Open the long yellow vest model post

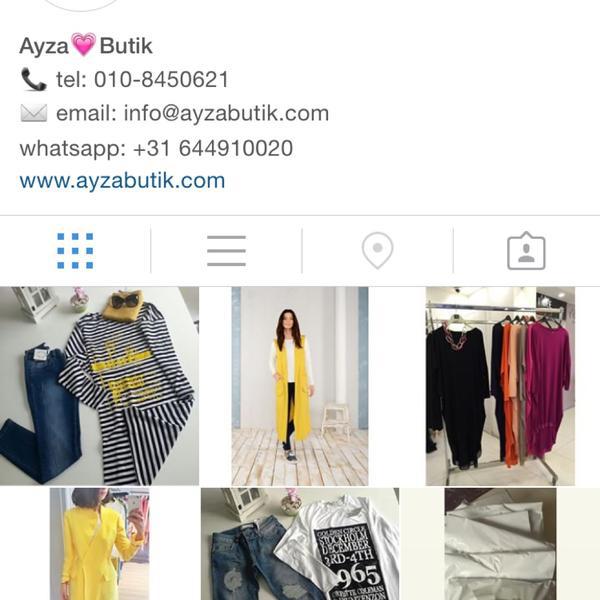299,386
